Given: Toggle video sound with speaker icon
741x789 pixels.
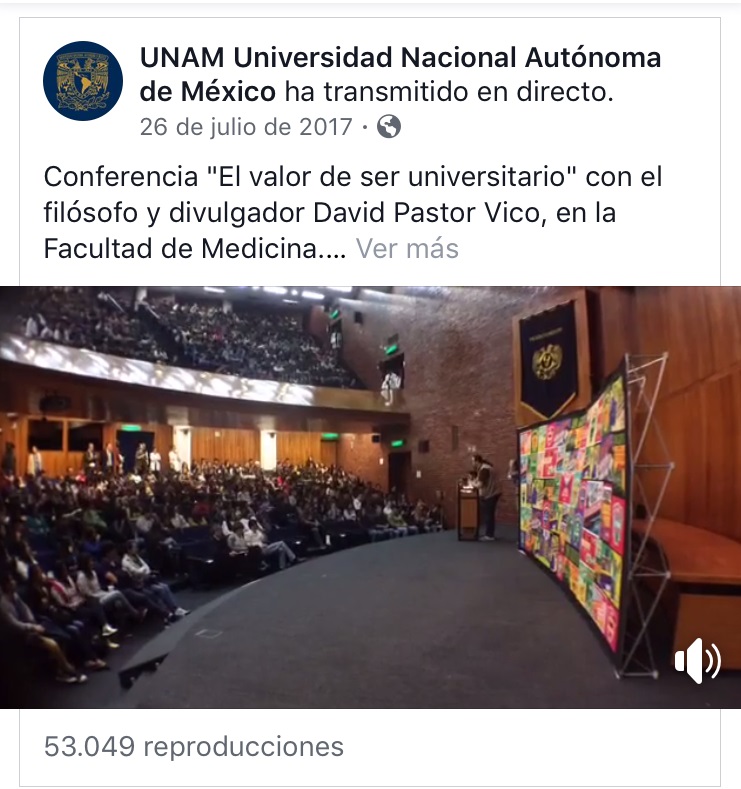Looking at the screenshot, I should 697,661.
